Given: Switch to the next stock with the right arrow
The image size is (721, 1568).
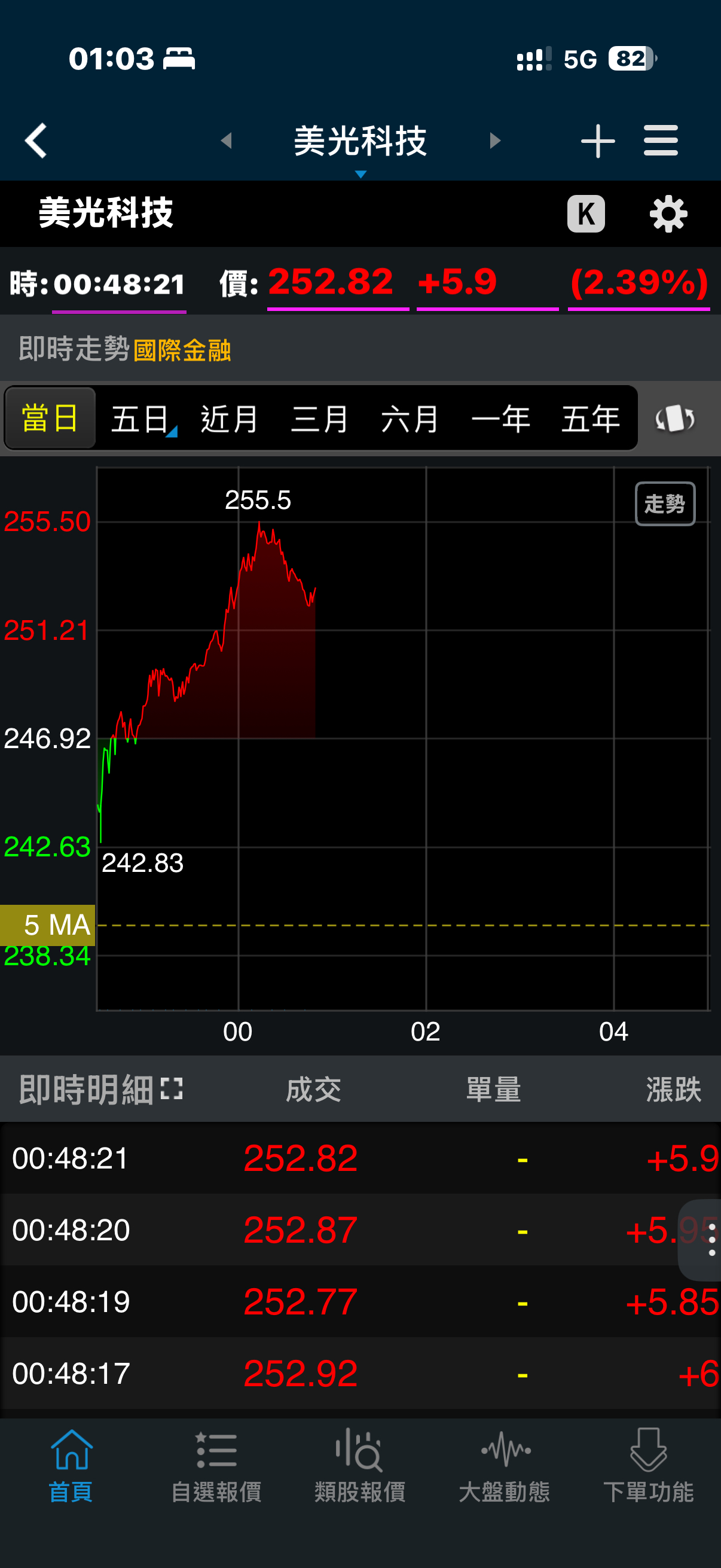Looking at the screenshot, I should (x=494, y=141).
